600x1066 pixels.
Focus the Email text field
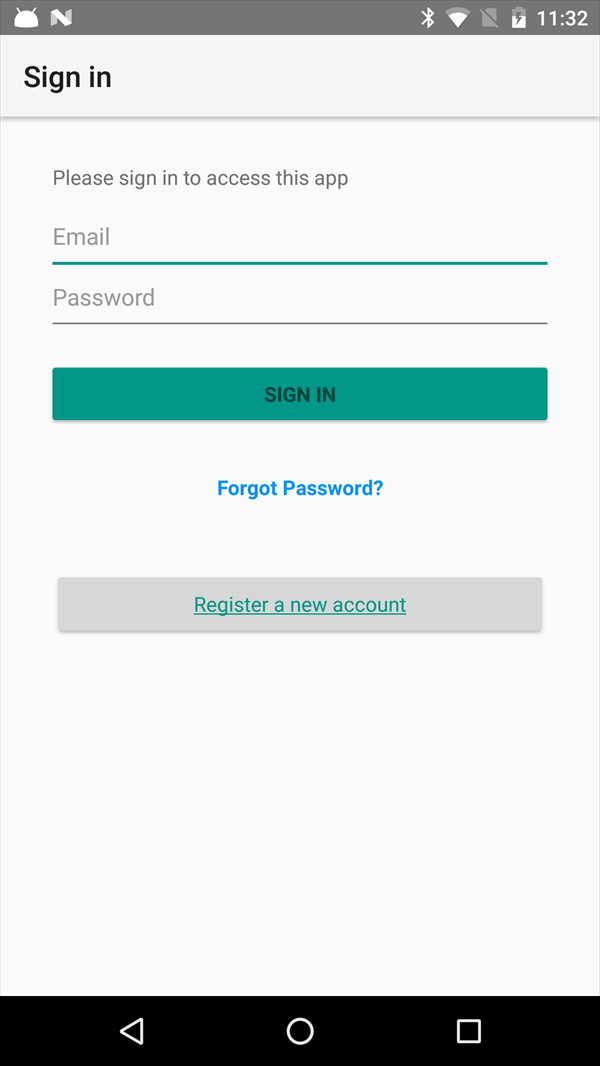pos(300,239)
